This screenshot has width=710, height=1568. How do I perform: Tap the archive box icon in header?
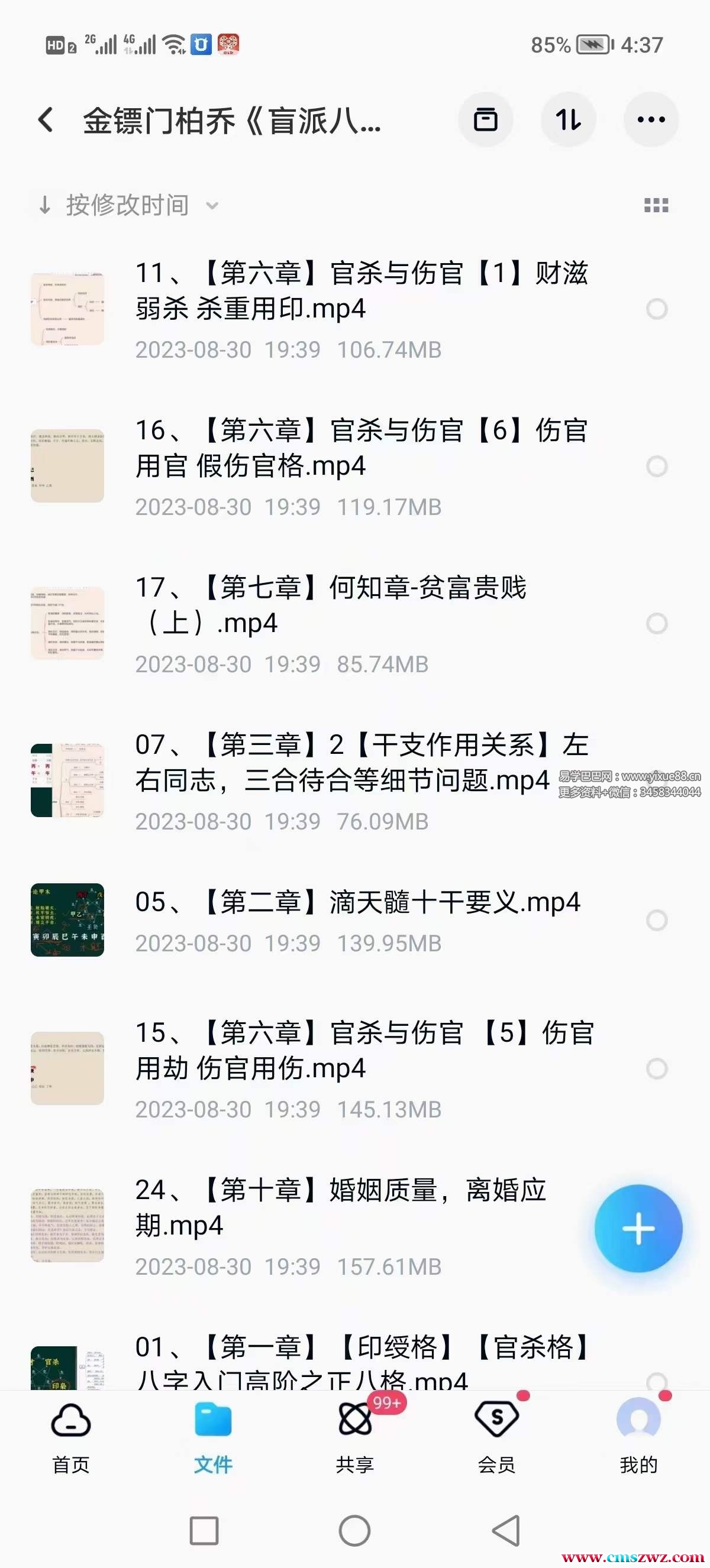pos(485,120)
